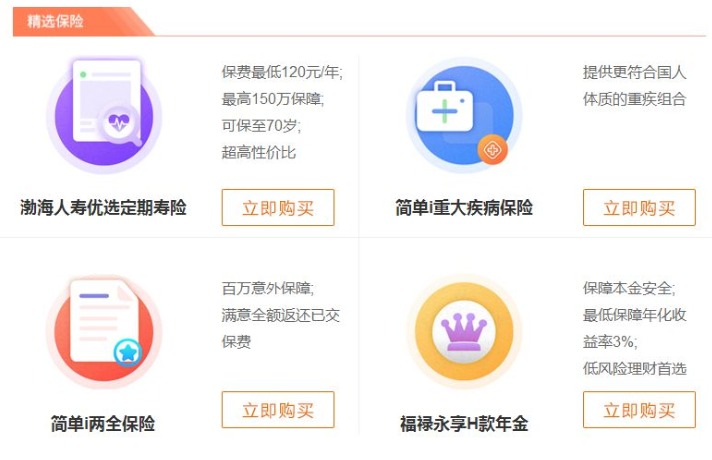View 福禄永享H款年金 product details
This screenshot has width=712, height=460.
tap(463, 423)
